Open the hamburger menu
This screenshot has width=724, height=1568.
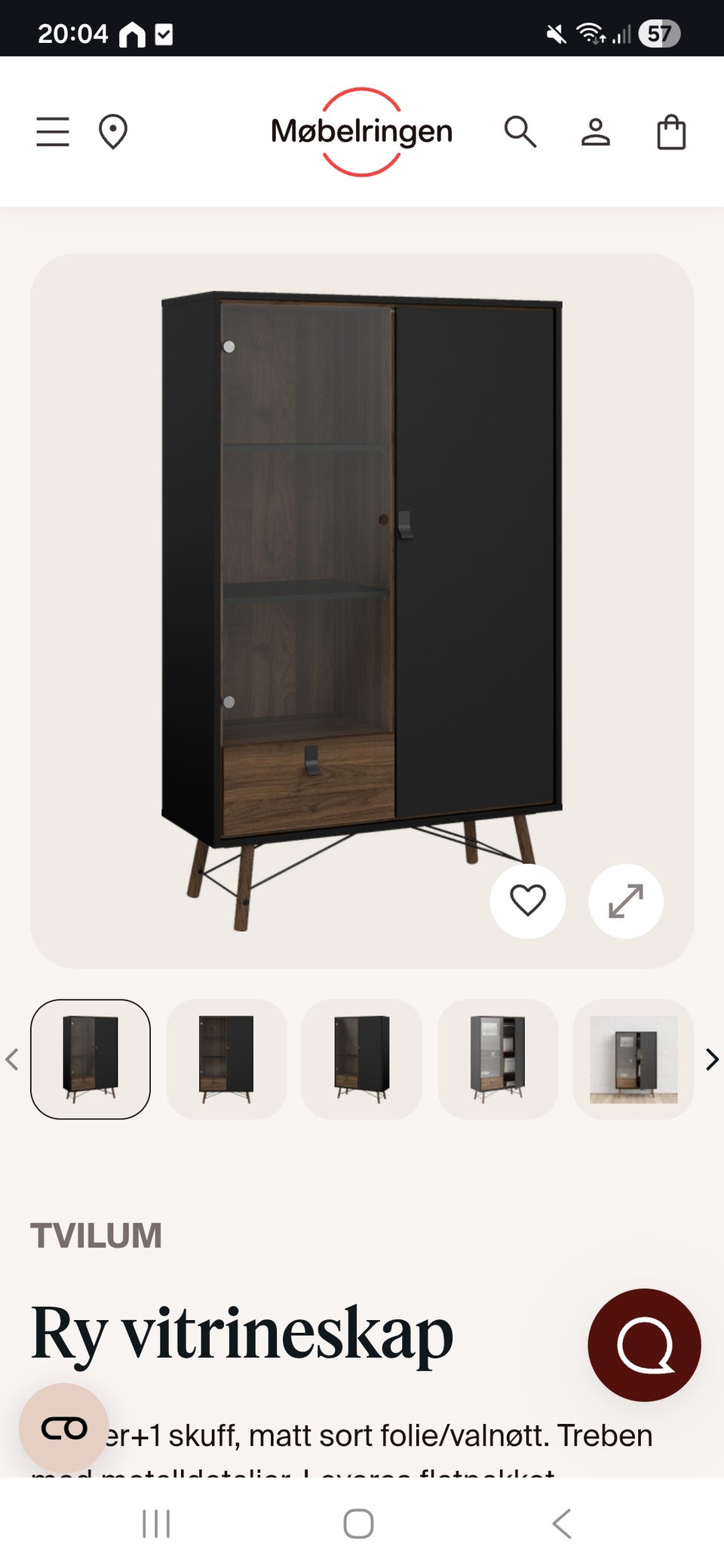coord(53,132)
